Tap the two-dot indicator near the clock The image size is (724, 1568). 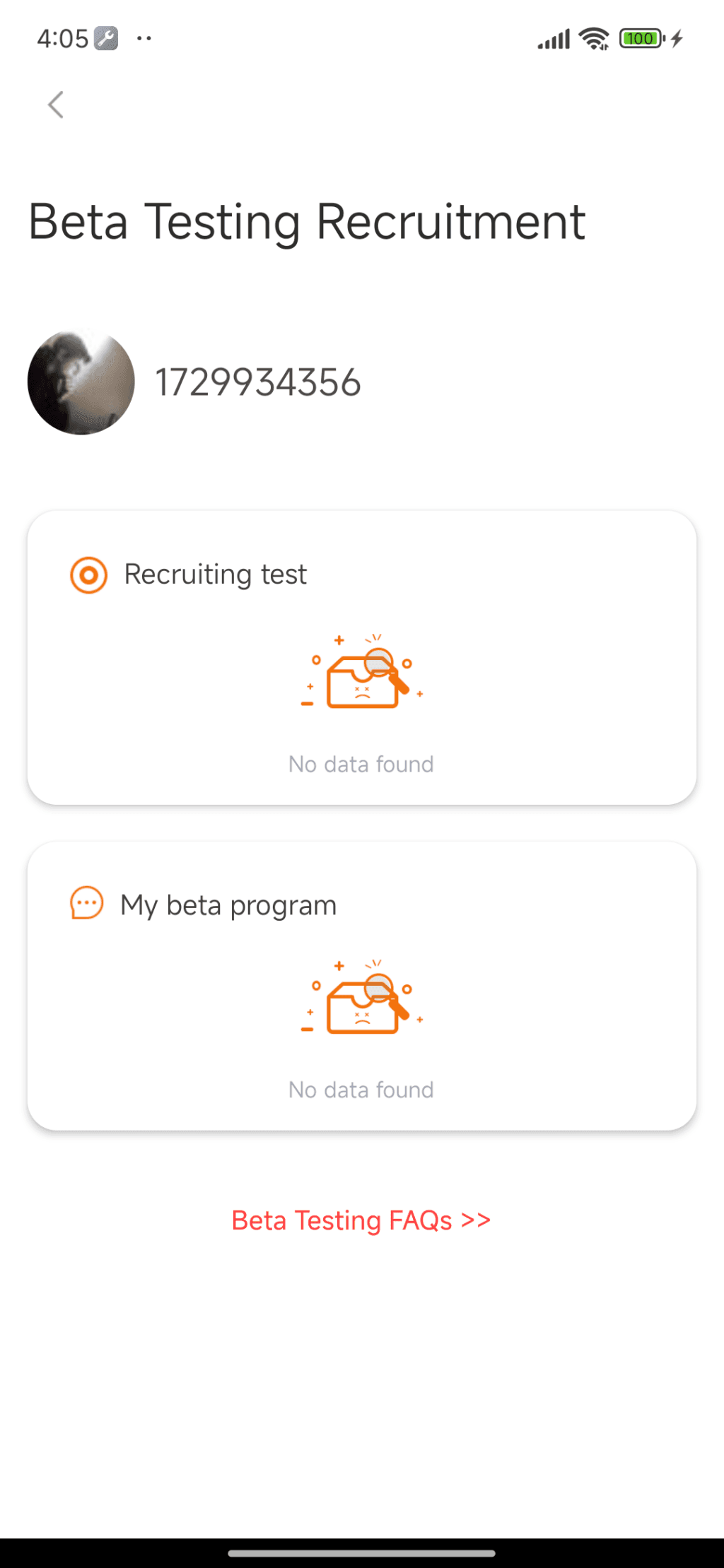143,39
